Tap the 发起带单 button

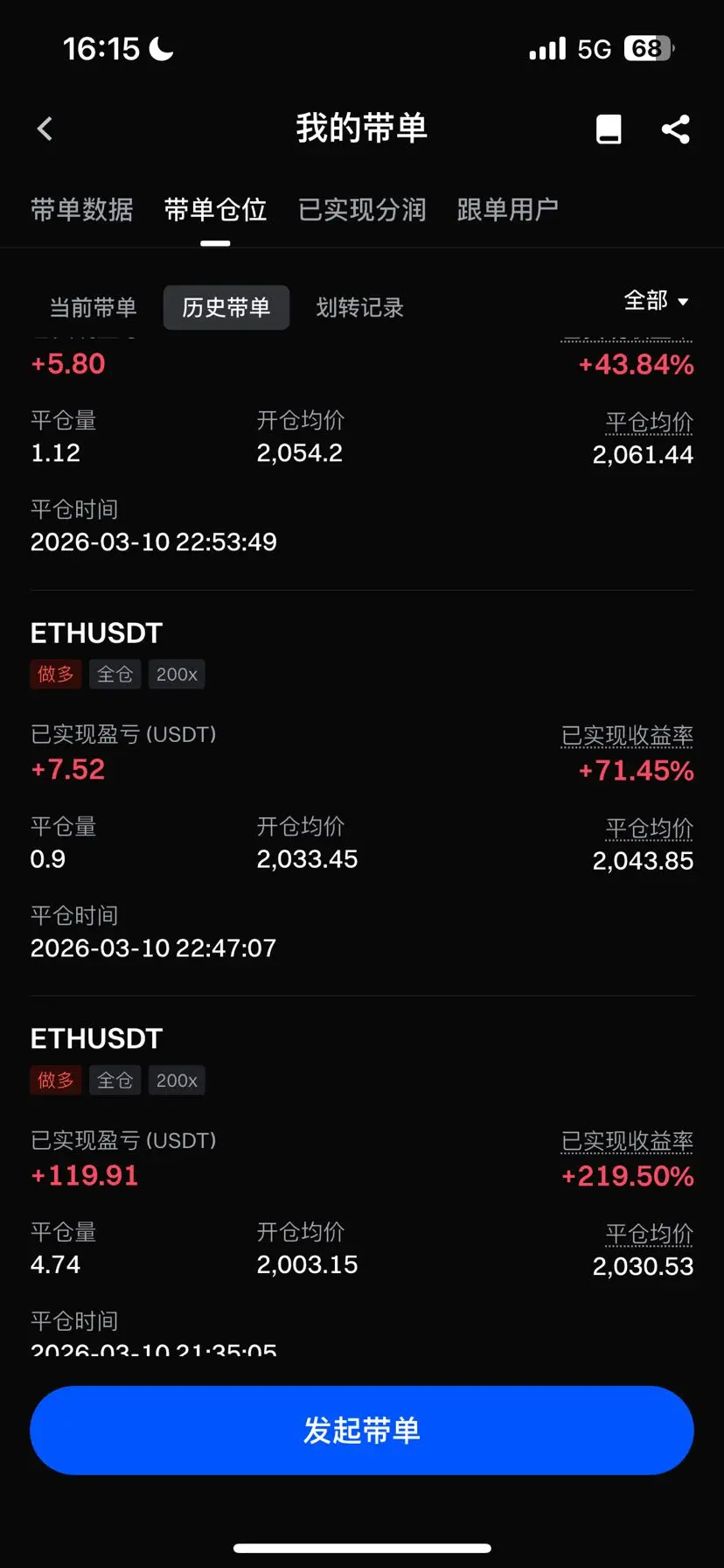click(362, 1431)
